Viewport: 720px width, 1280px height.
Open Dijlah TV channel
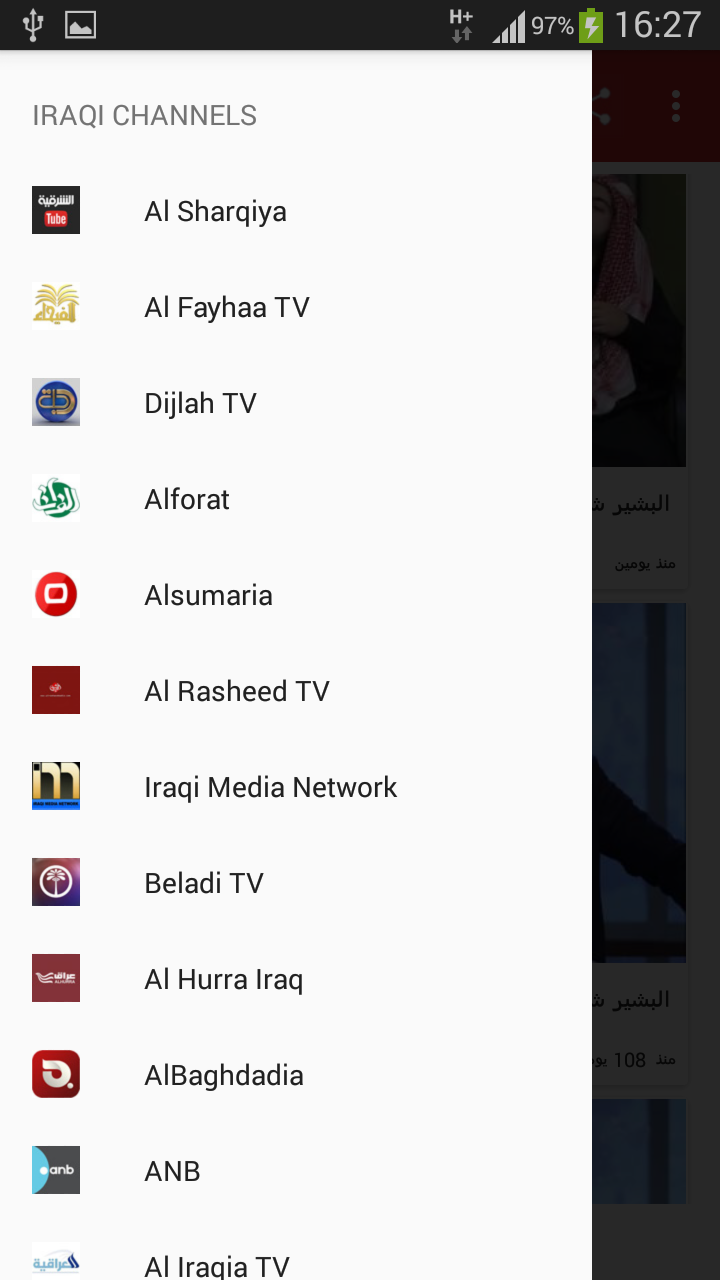200,403
